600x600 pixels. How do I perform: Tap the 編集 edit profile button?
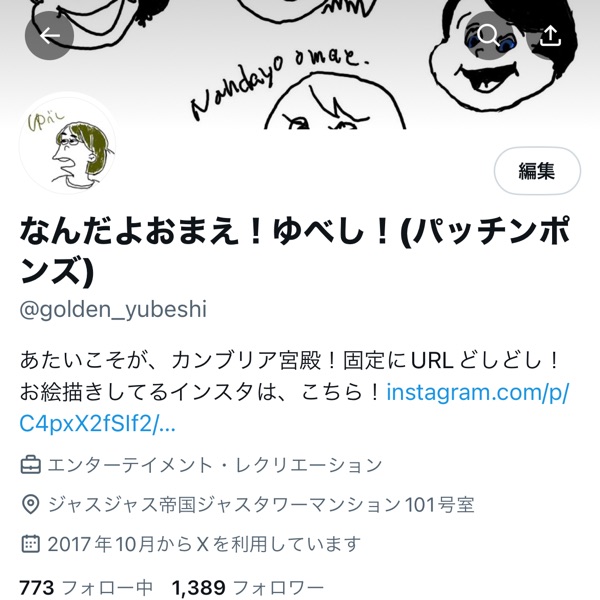(x=537, y=171)
